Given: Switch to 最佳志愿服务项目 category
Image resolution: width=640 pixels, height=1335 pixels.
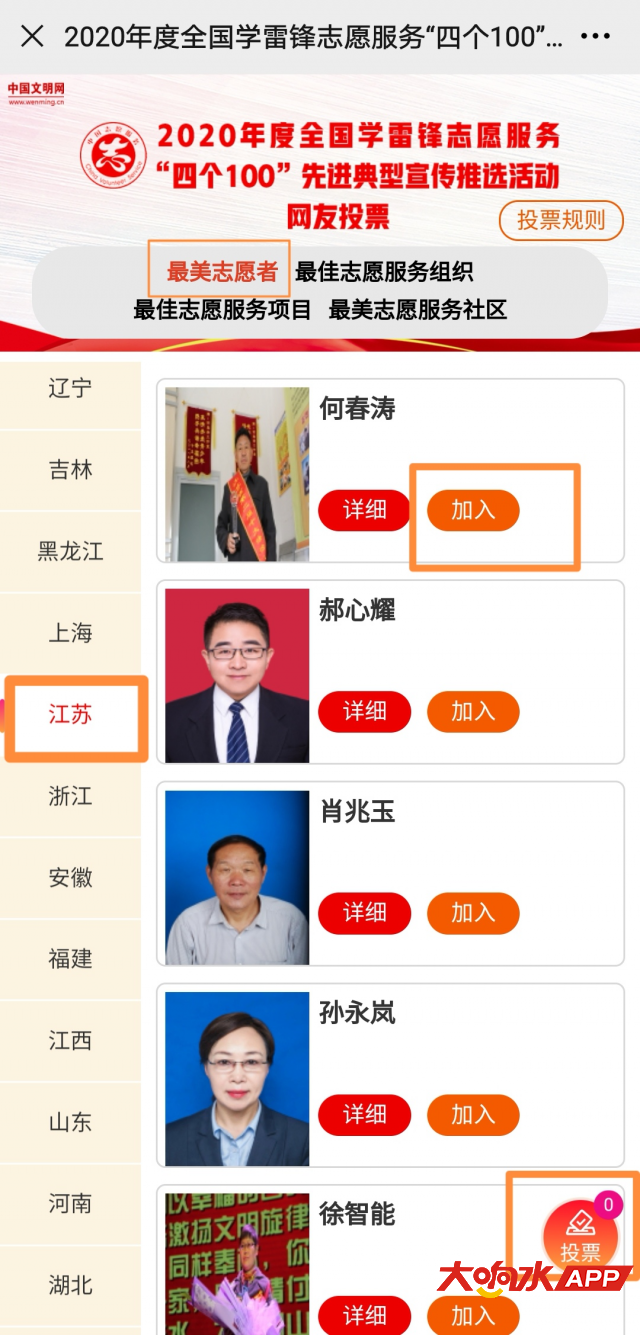Looking at the screenshot, I should click(222, 310).
